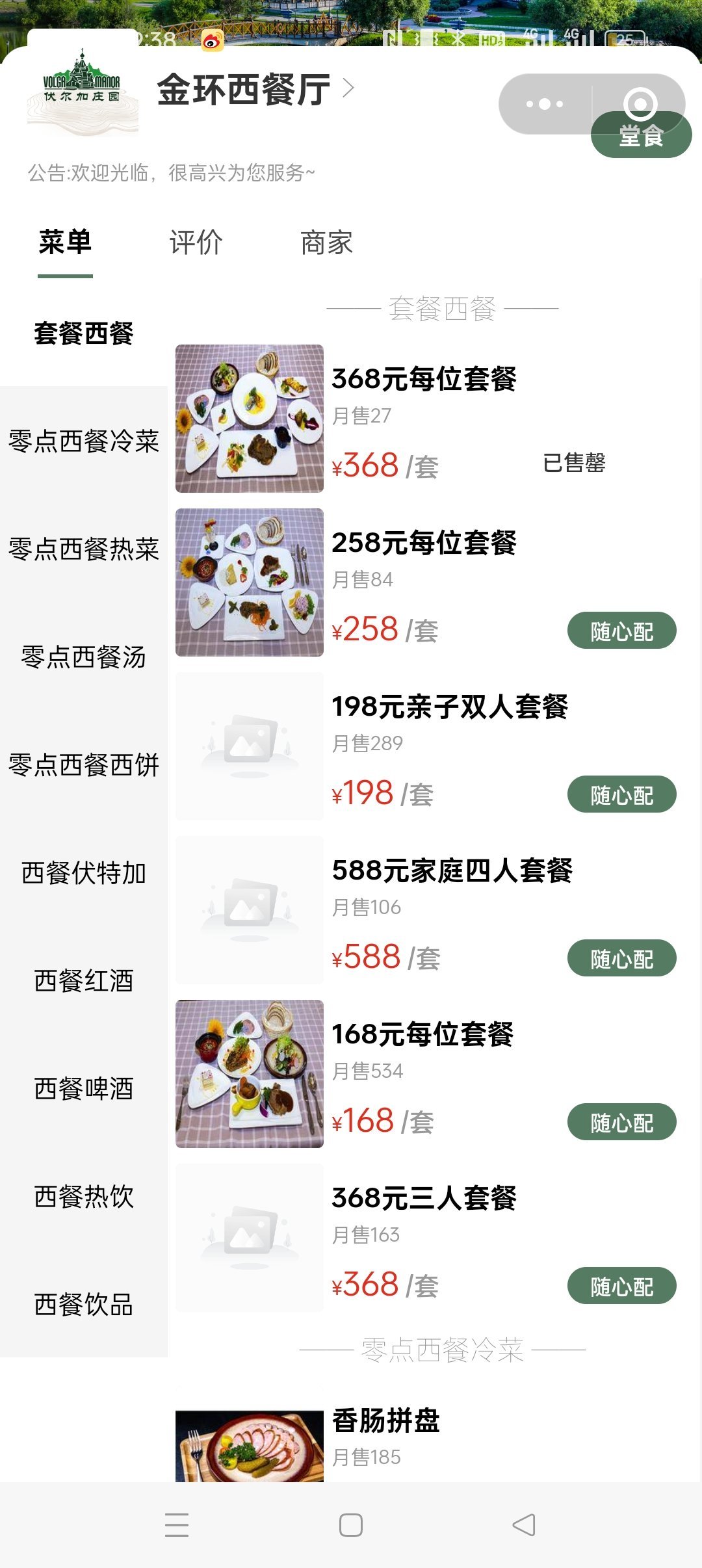Open the 金环西餐厅 restaurant details
Image resolution: width=702 pixels, height=1568 pixels.
tap(255, 89)
